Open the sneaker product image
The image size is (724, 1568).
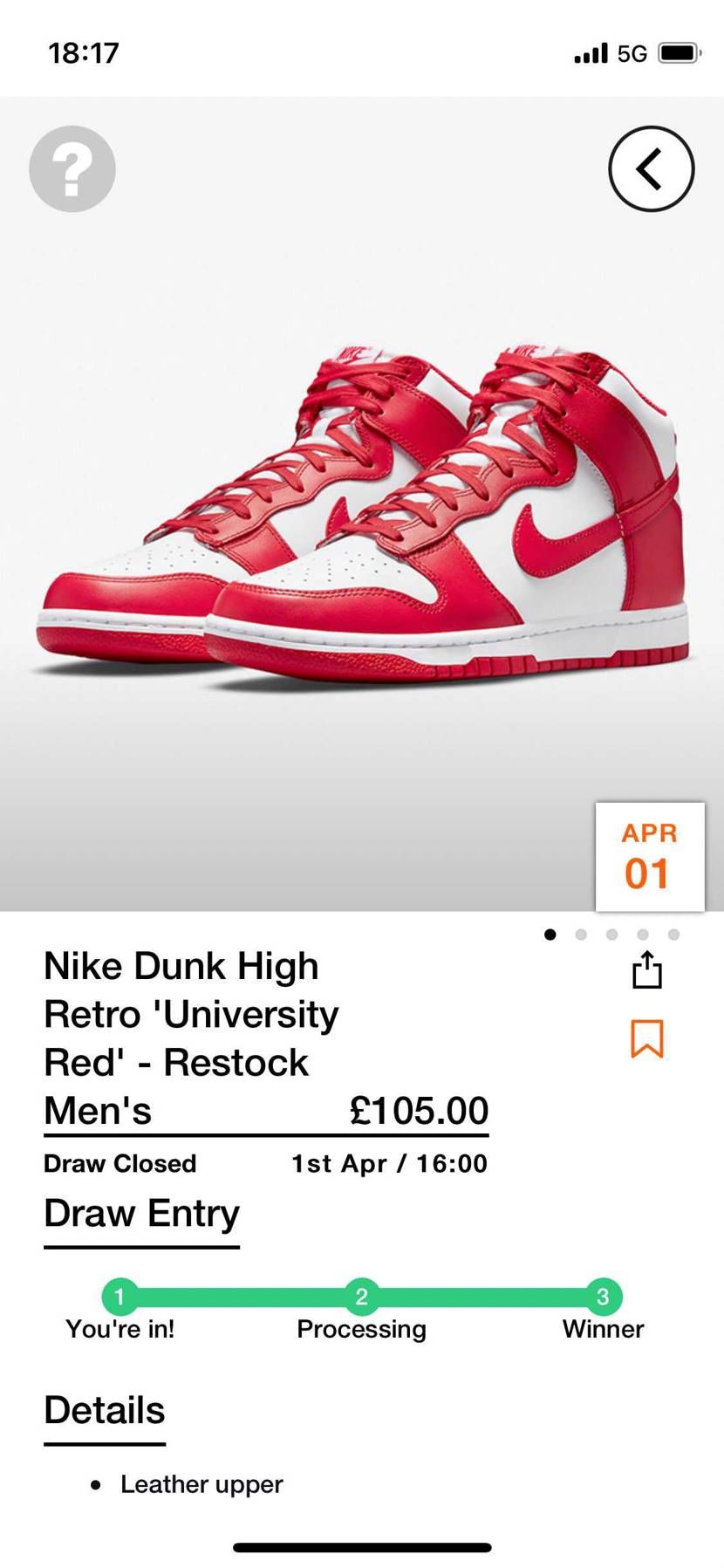click(x=361, y=515)
